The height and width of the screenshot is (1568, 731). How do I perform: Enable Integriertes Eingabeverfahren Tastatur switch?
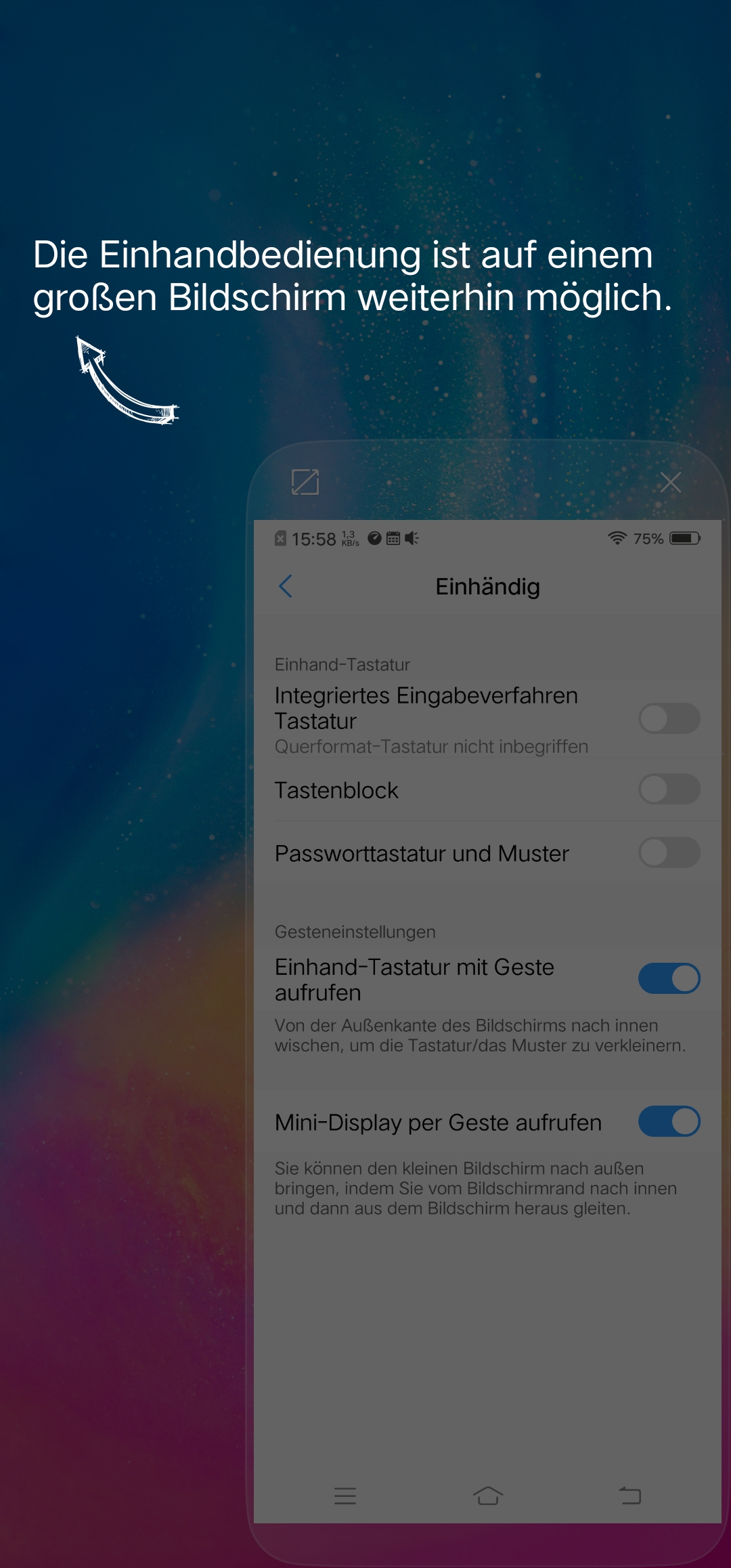point(669,718)
